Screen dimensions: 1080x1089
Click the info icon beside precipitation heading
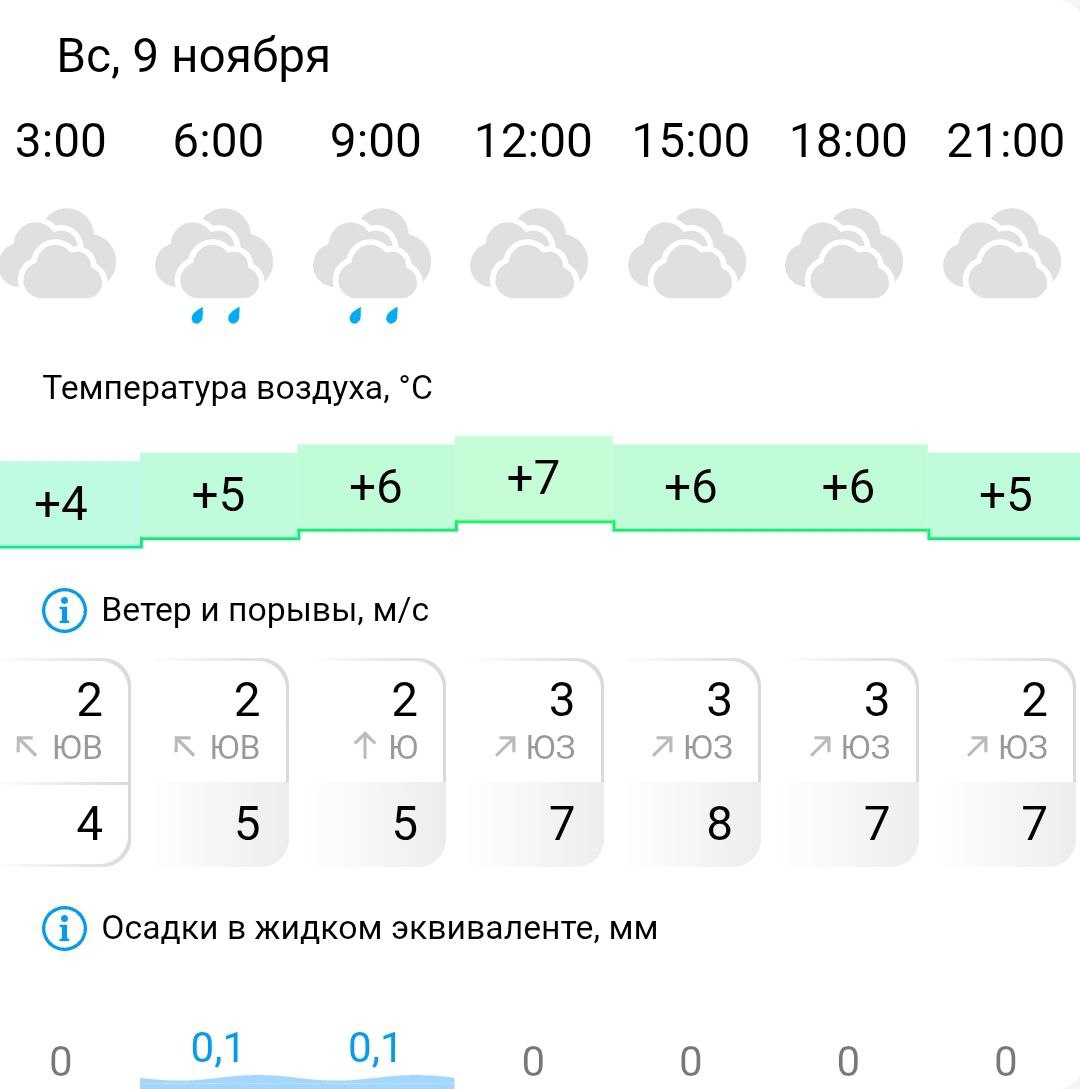click(62, 928)
